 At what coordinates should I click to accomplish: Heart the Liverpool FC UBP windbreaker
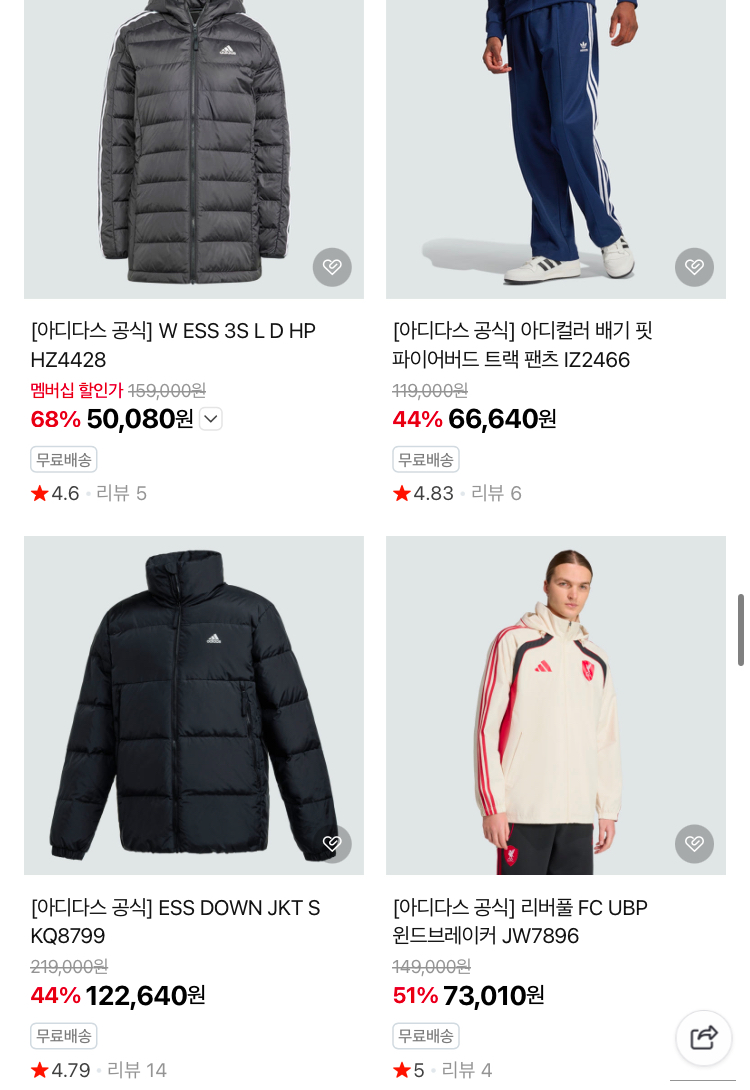click(694, 844)
